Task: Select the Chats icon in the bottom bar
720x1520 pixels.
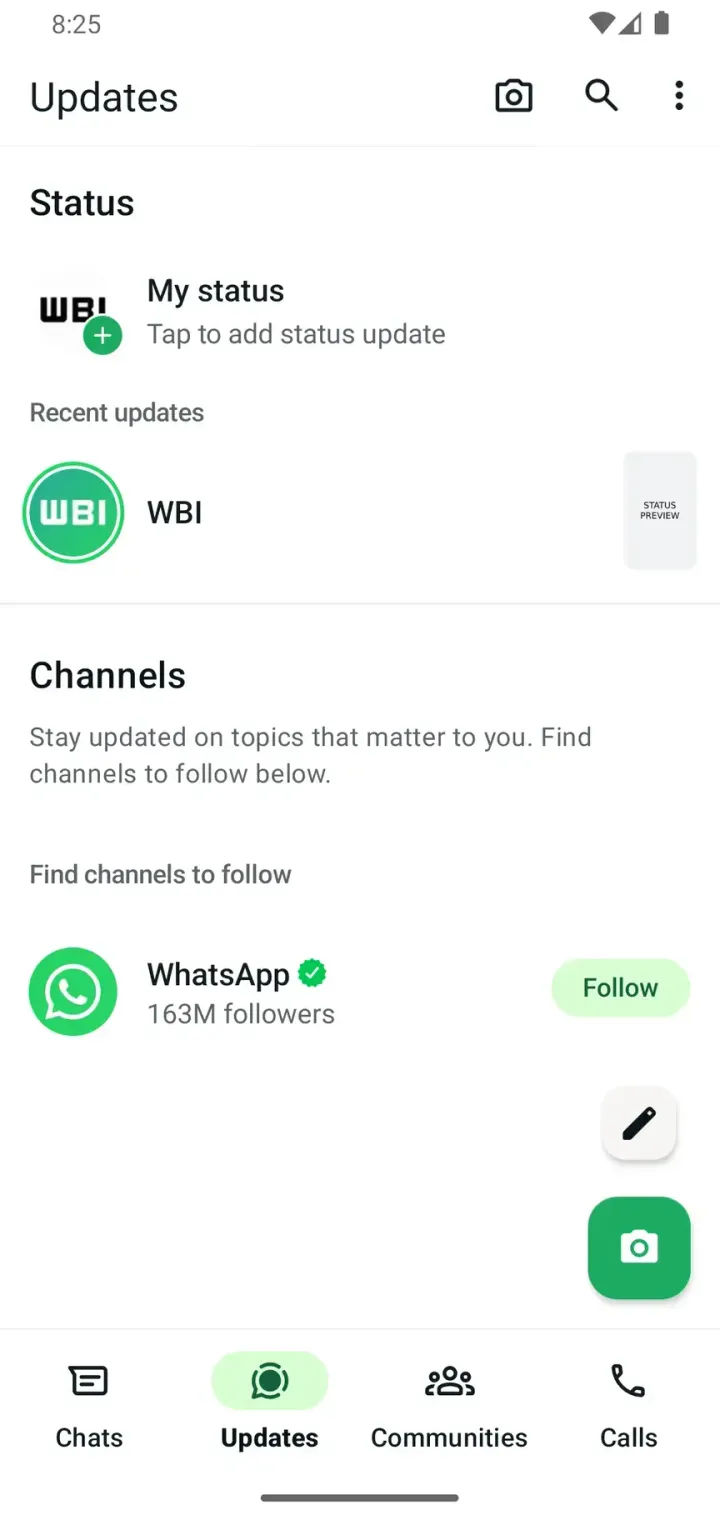Action: point(88,1380)
